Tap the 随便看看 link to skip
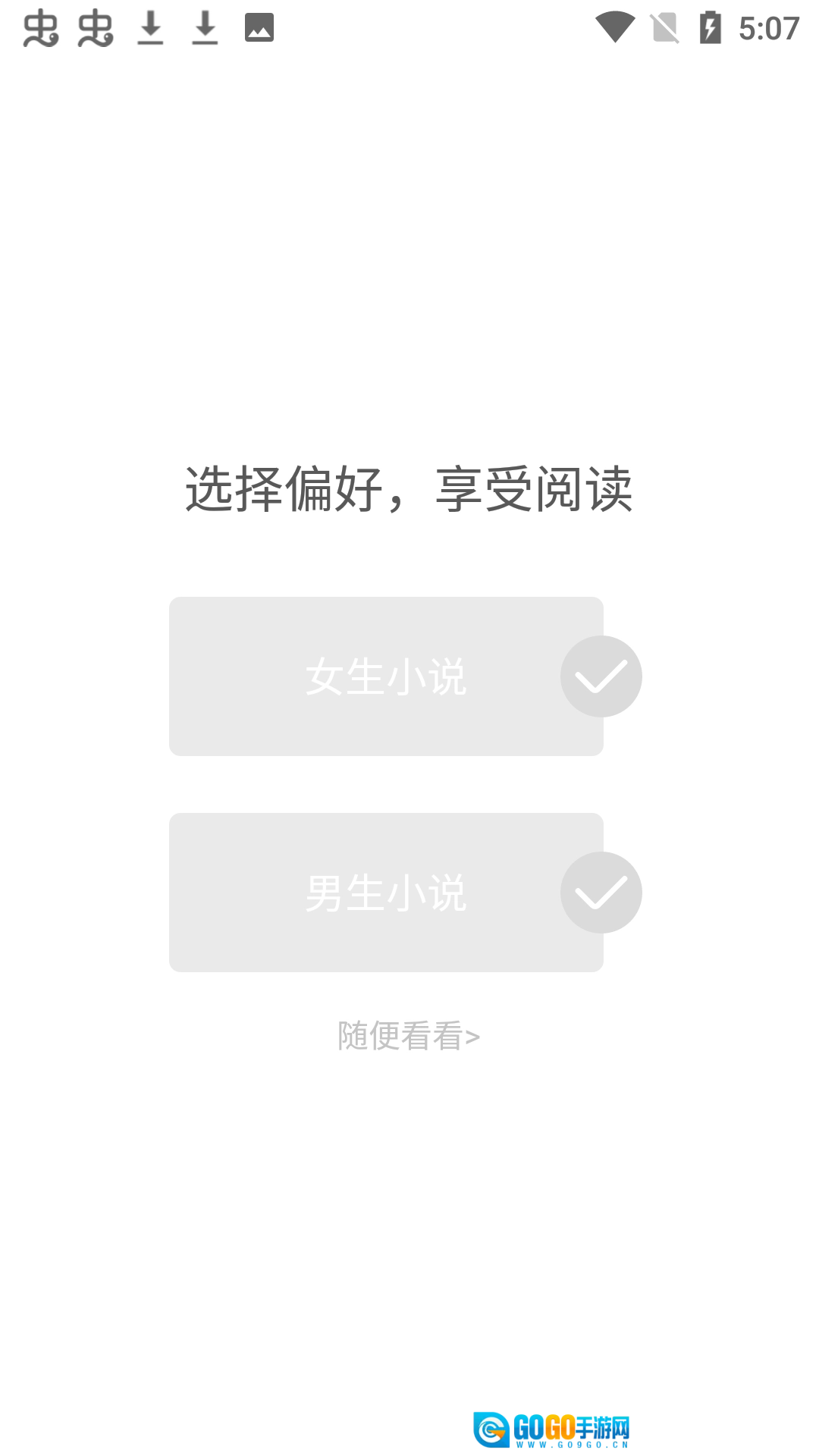The width and height of the screenshot is (819, 1456). (x=409, y=1036)
